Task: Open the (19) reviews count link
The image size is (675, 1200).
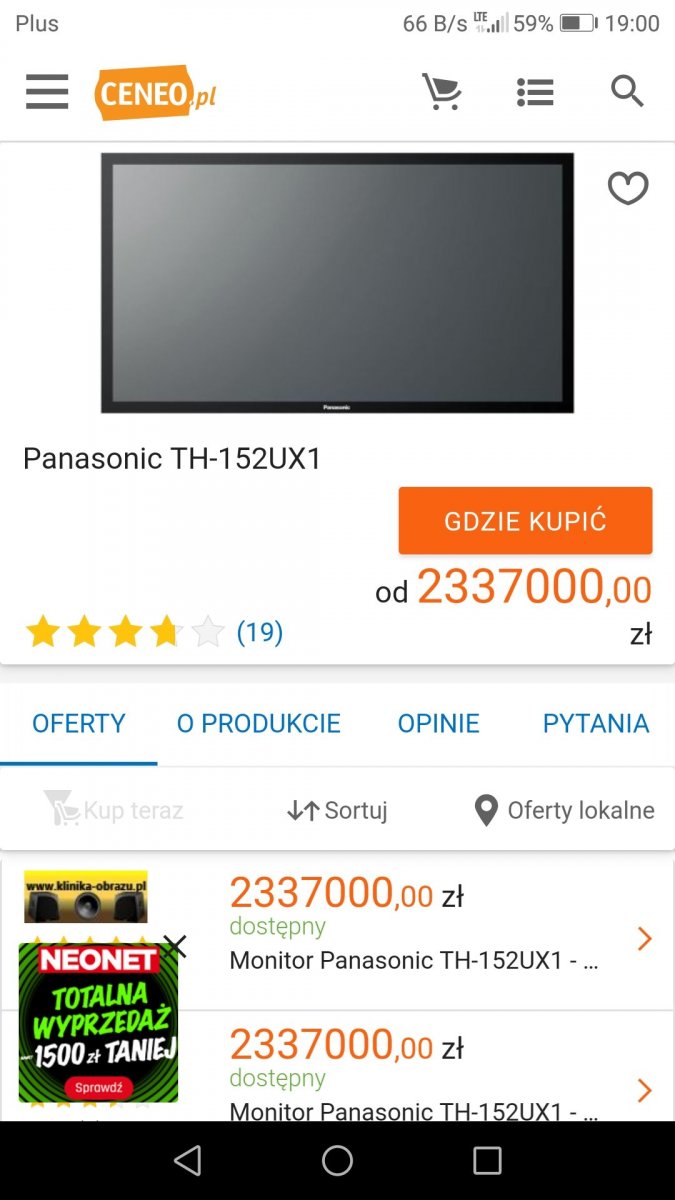Action: point(259,632)
